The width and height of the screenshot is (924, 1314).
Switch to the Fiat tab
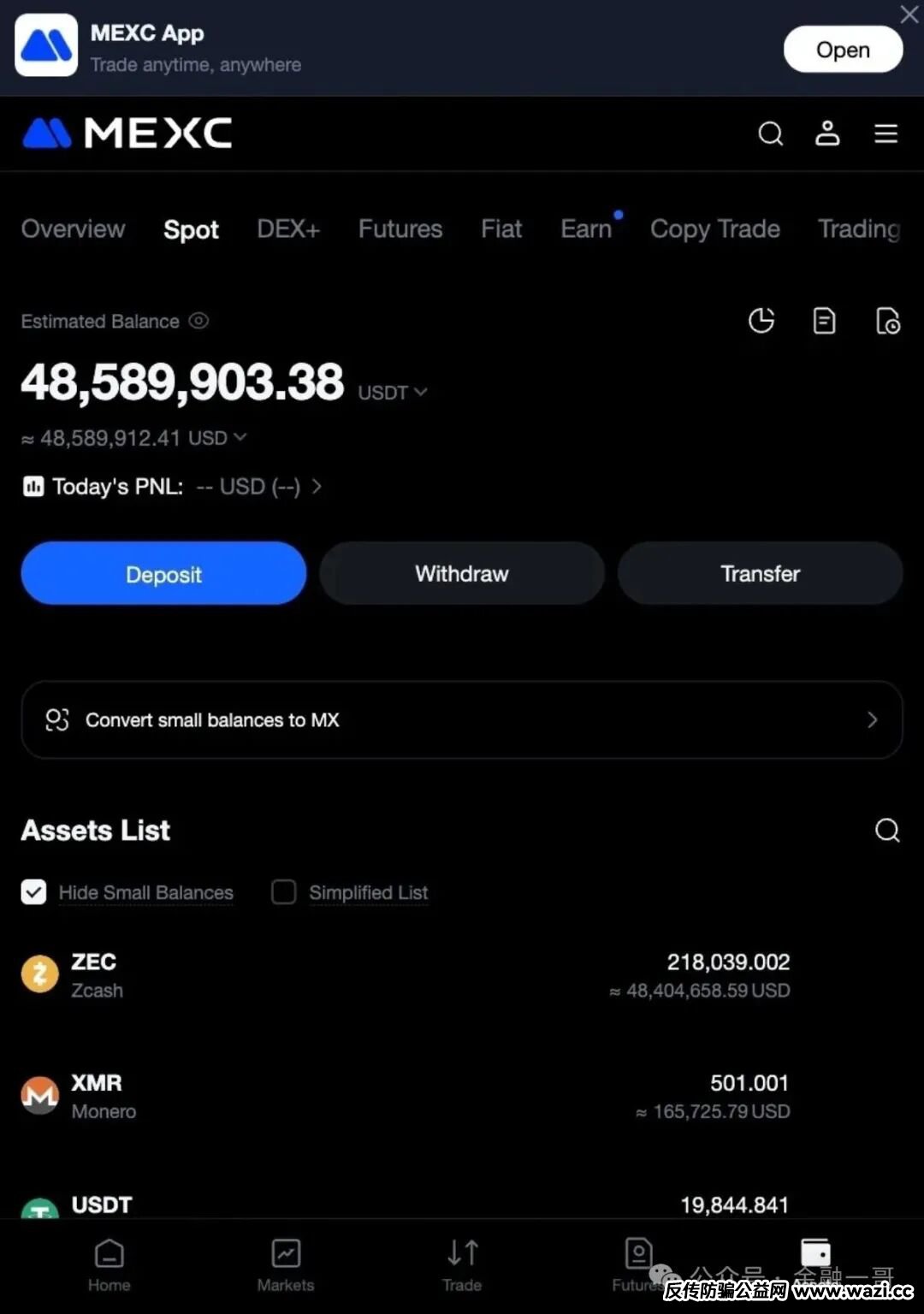(x=501, y=229)
